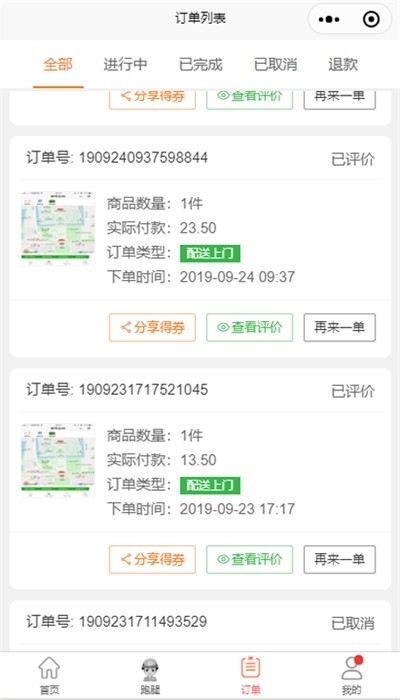The image size is (400, 700).
Task: Switch to the 进行中 tab
Action: click(x=125, y=65)
